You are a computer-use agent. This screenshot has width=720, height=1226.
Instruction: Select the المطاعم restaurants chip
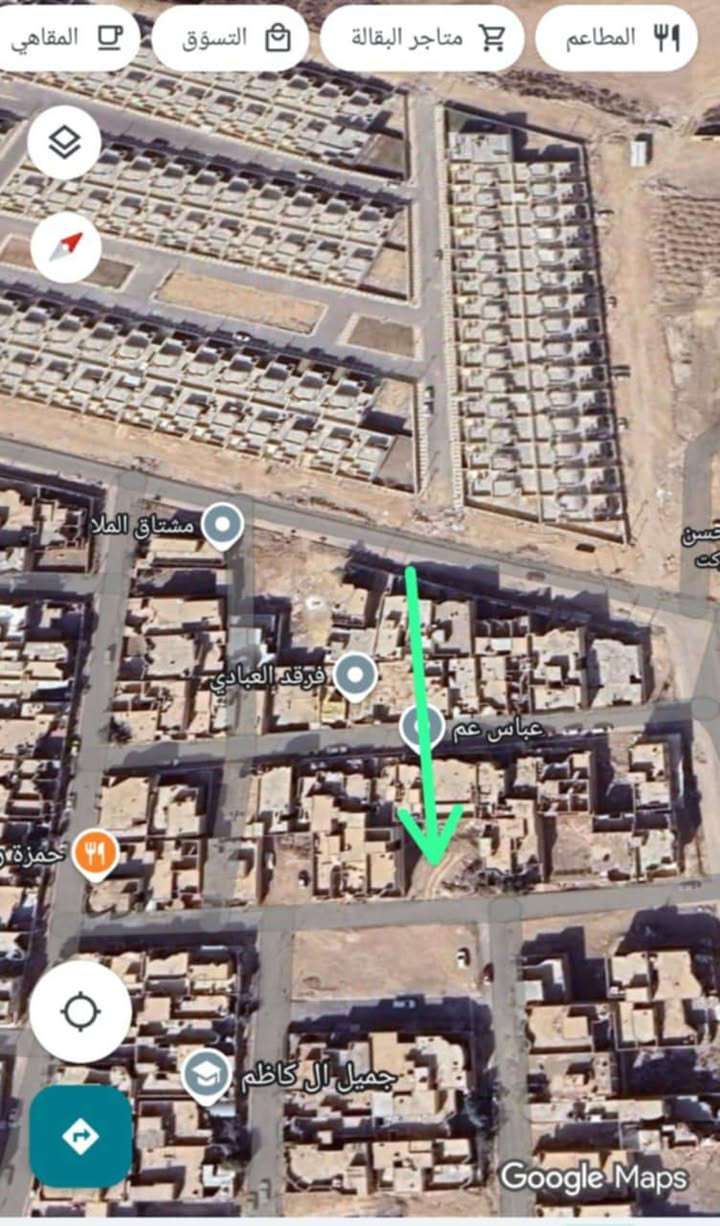pos(623,38)
